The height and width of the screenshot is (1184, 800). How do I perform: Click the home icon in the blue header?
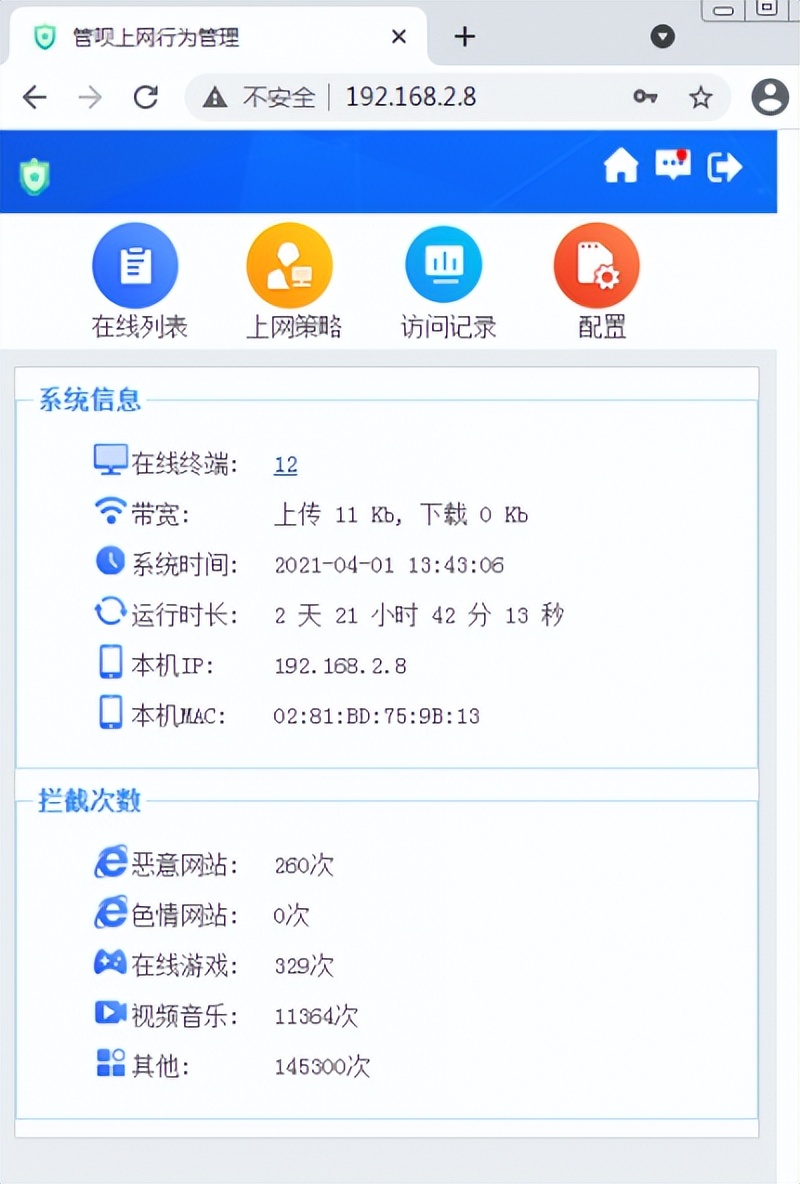tap(622, 167)
